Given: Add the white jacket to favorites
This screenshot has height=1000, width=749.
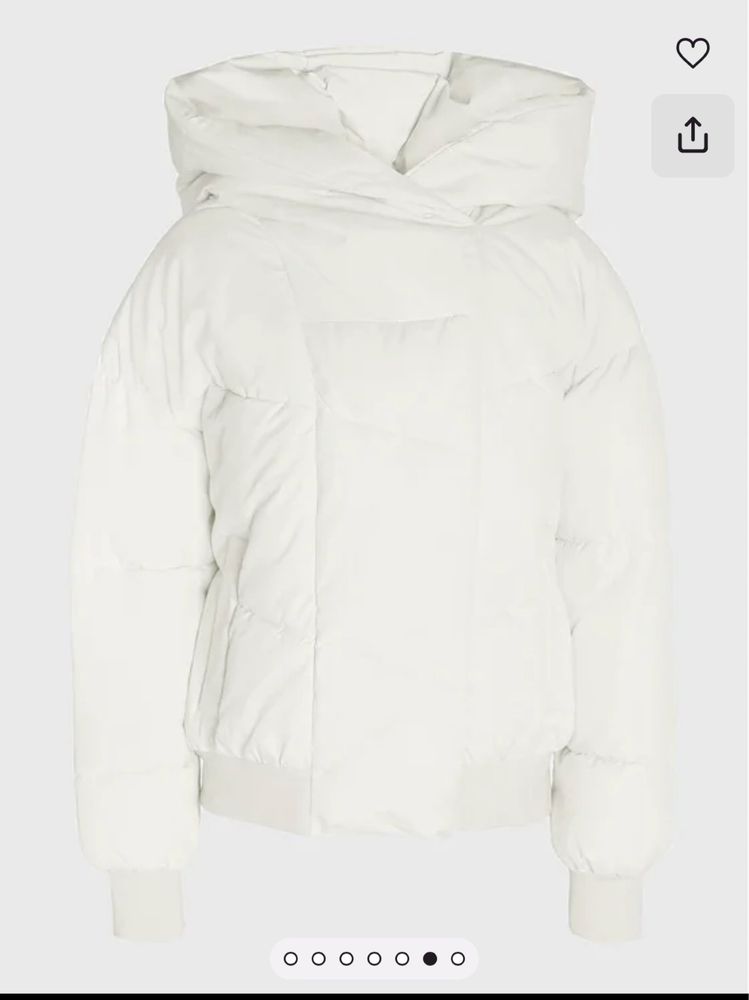Looking at the screenshot, I should coord(693,52).
